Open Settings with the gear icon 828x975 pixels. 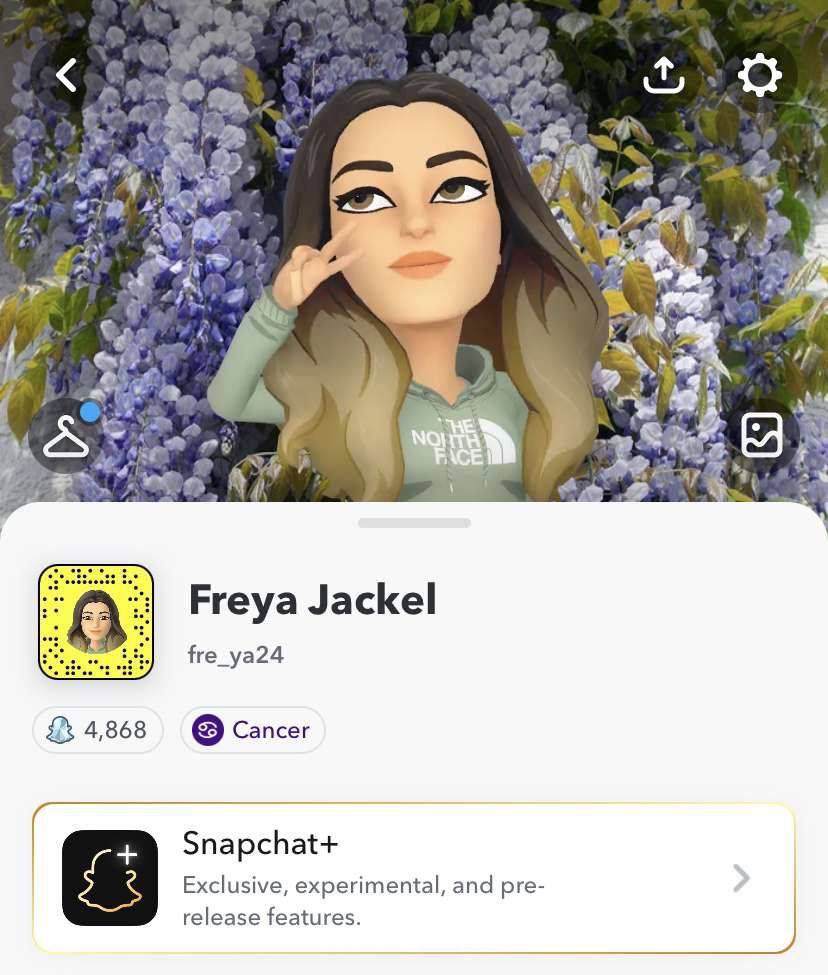[760, 75]
